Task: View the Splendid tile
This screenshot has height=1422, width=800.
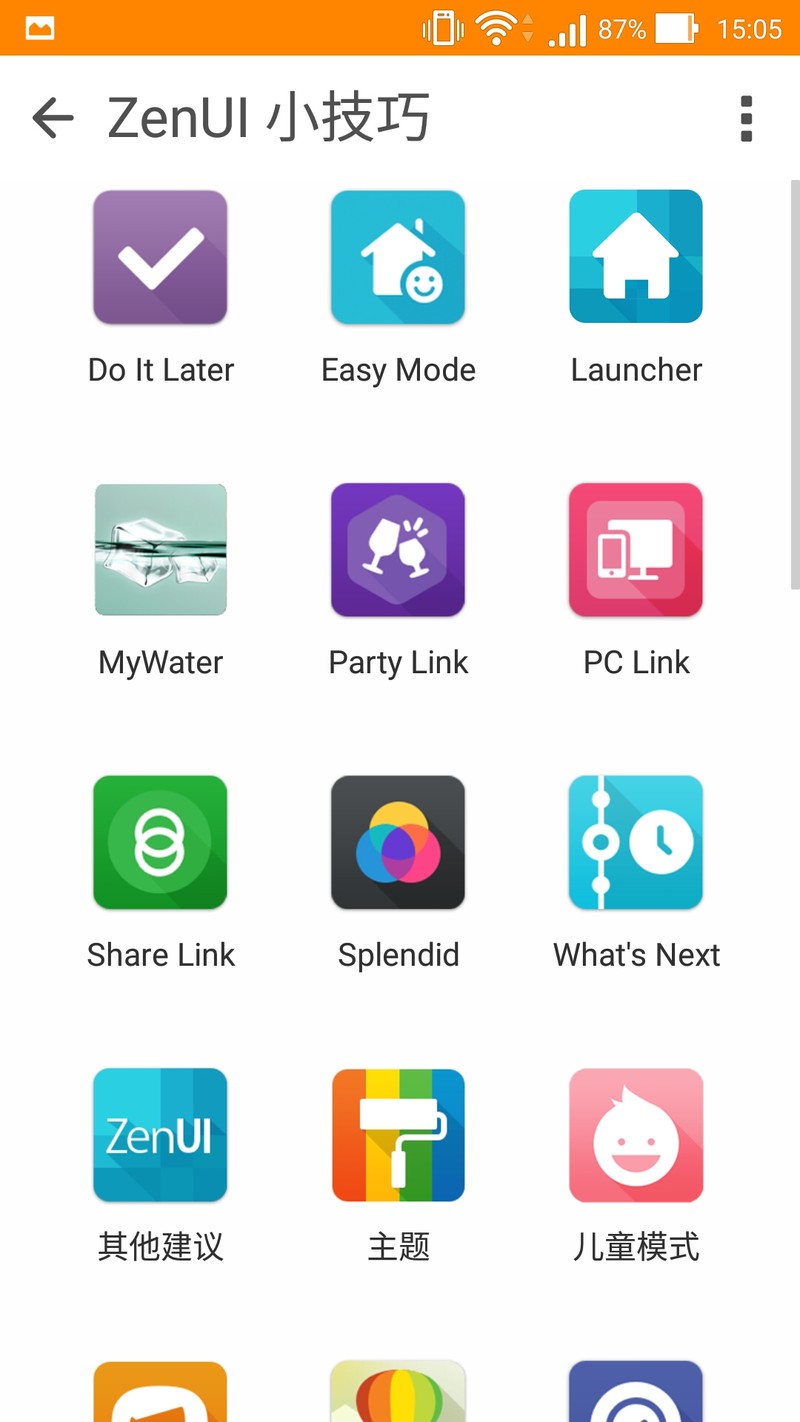Action: click(398, 843)
